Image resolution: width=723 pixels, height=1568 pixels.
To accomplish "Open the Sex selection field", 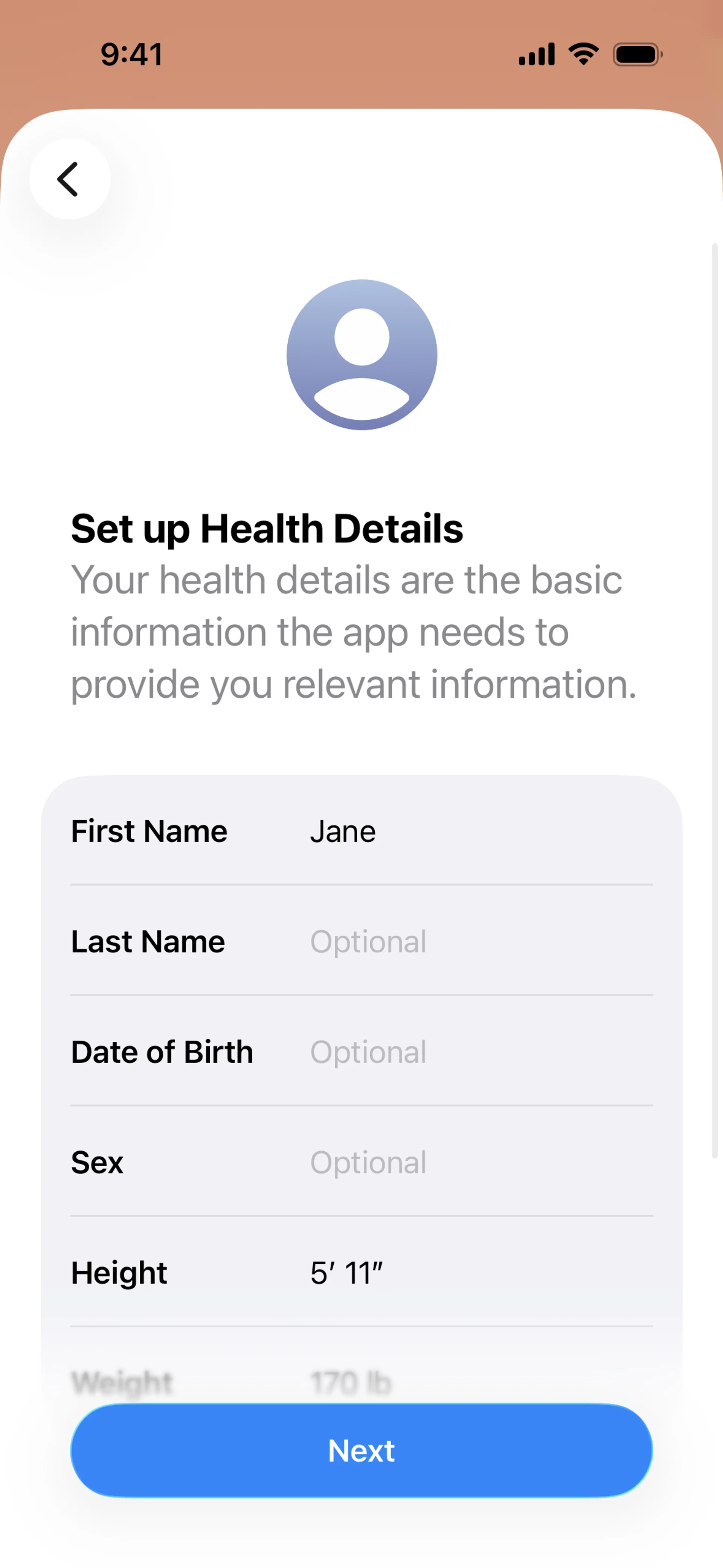I will (x=368, y=1162).
